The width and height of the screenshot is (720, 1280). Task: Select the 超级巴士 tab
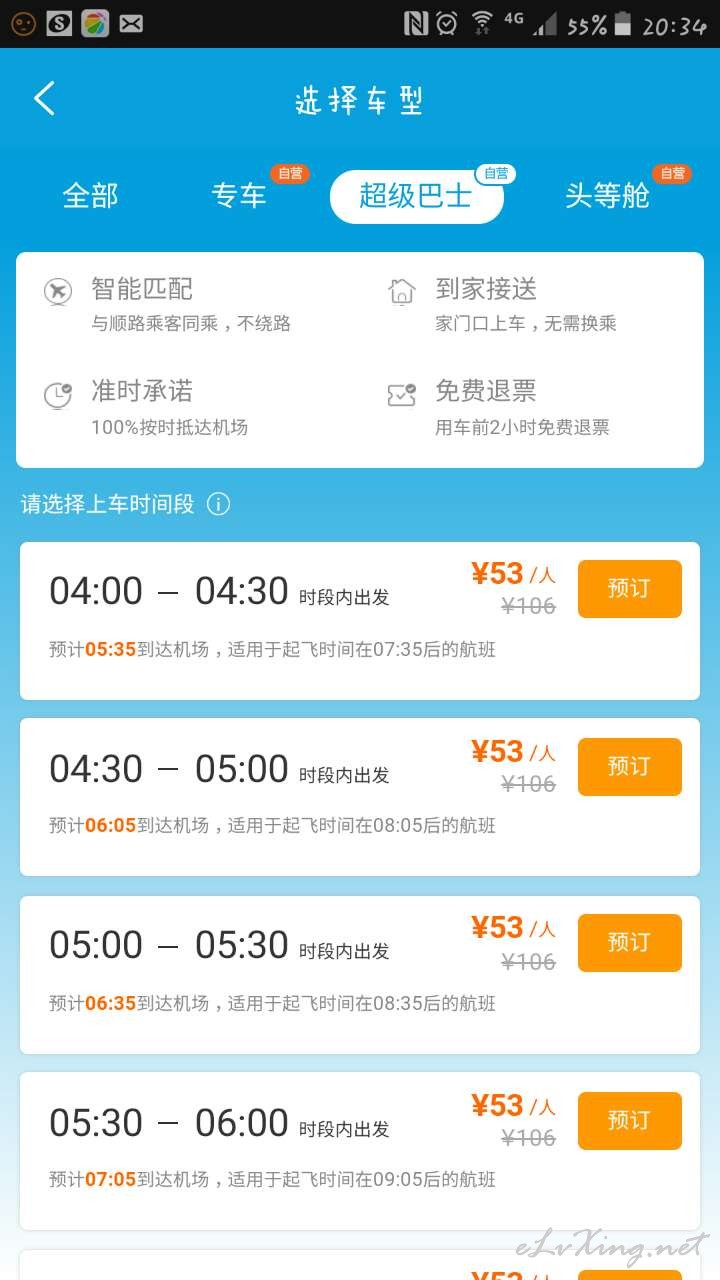click(416, 196)
